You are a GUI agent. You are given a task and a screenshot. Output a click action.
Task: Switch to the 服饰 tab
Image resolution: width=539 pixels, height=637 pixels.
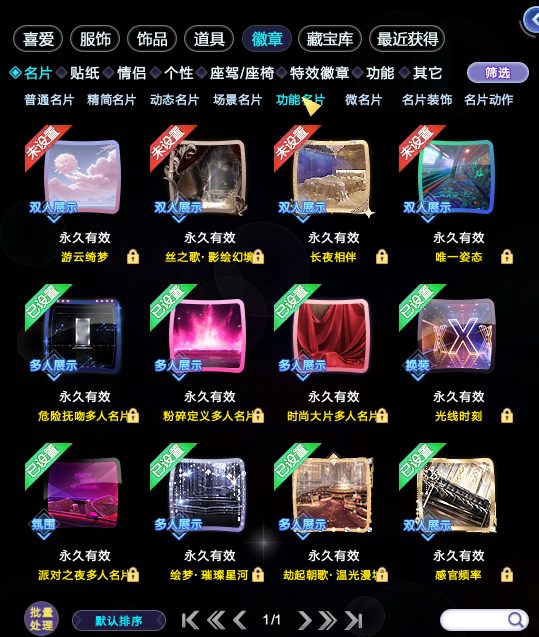[95, 39]
